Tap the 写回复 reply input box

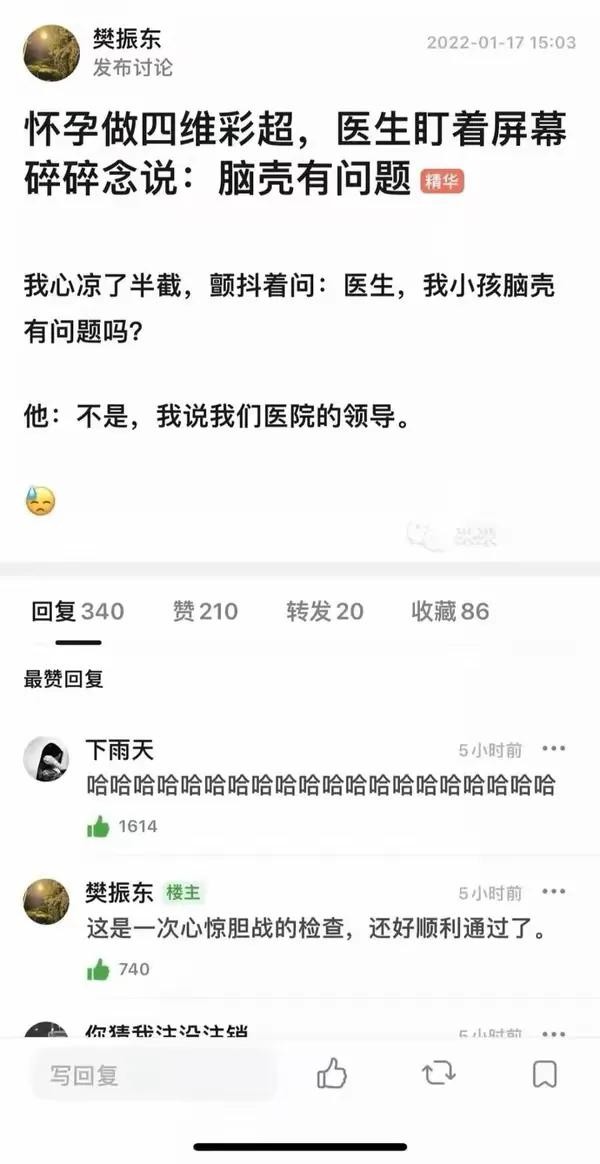(150, 1075)
